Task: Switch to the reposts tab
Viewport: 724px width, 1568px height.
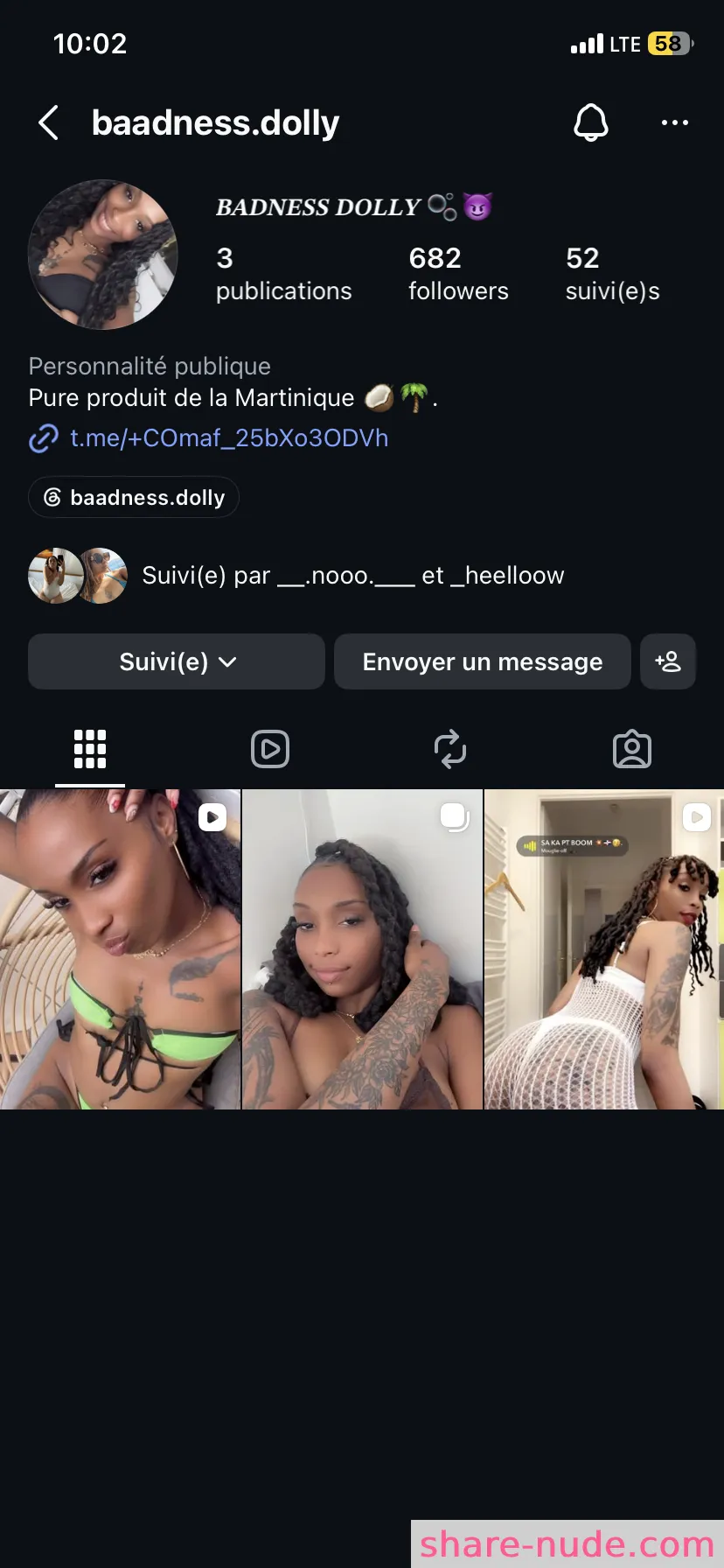Action: [450, 750]
